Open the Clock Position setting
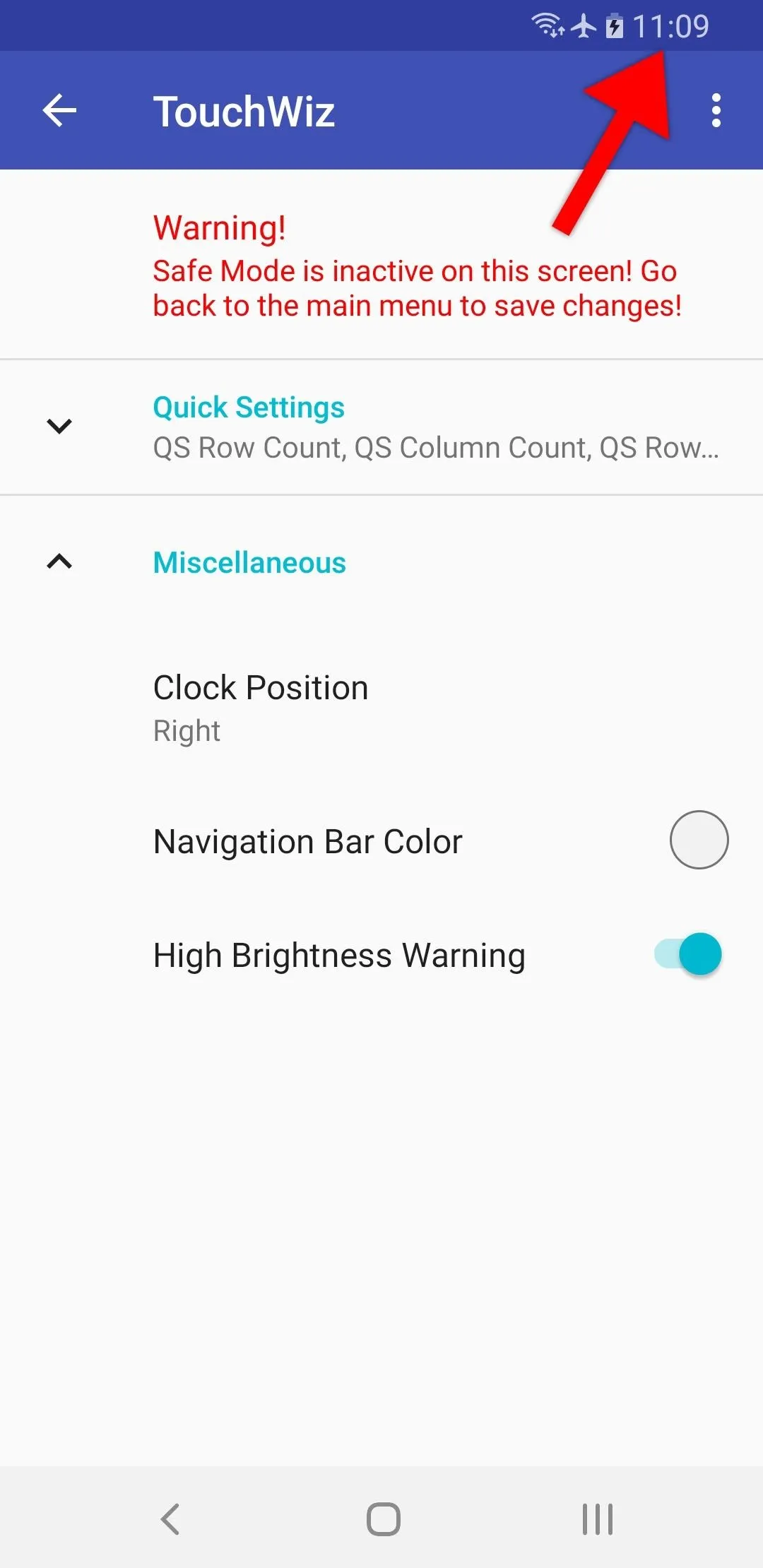Image resolution: width=763 pixels, height=1568 pixels. pos(381,708)
